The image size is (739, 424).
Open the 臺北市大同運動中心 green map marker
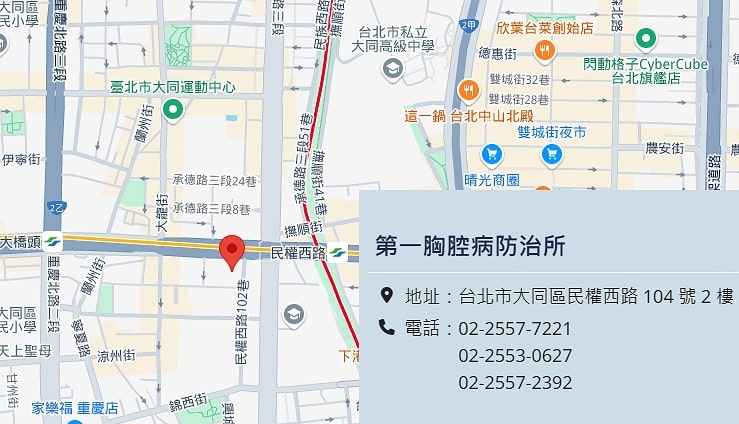173,109
